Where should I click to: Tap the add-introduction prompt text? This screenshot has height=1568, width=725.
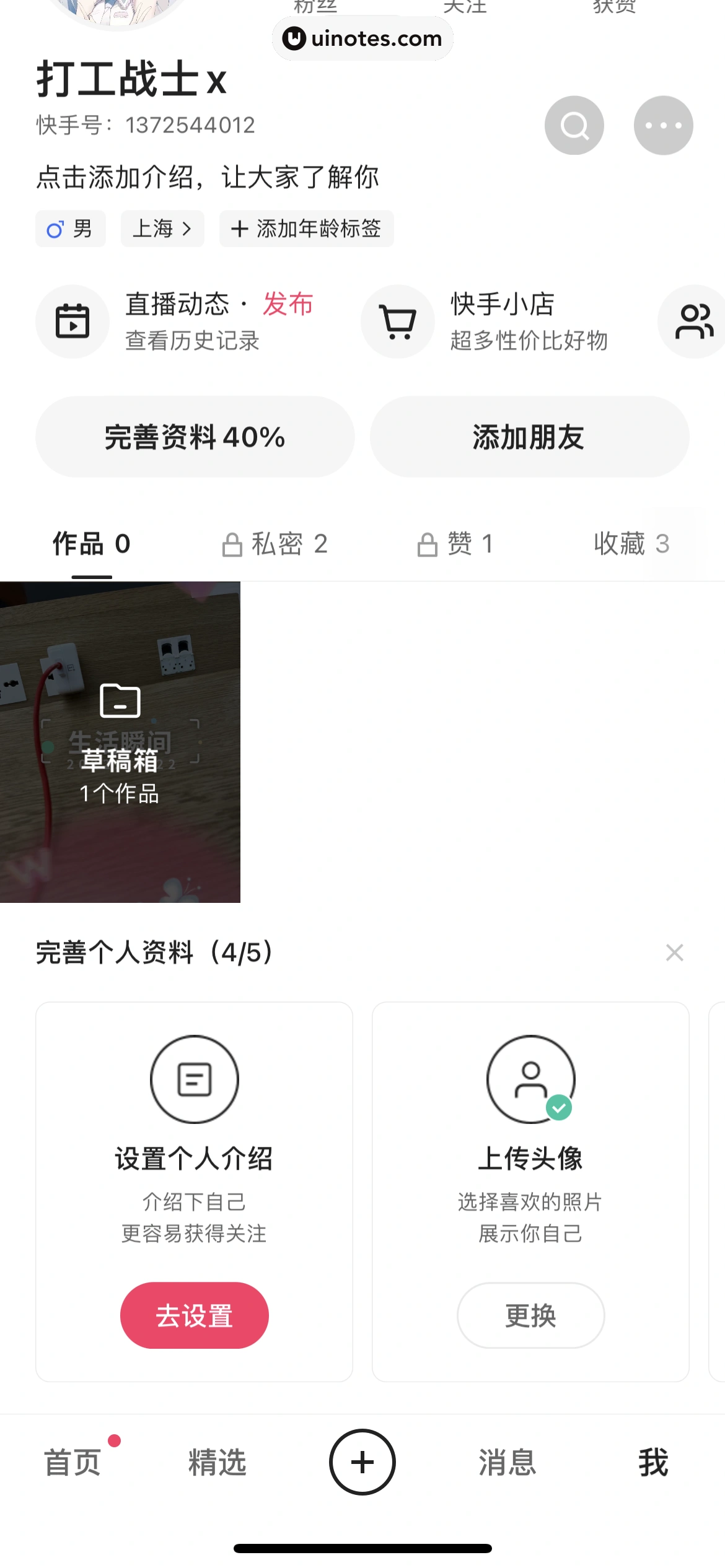208,178
